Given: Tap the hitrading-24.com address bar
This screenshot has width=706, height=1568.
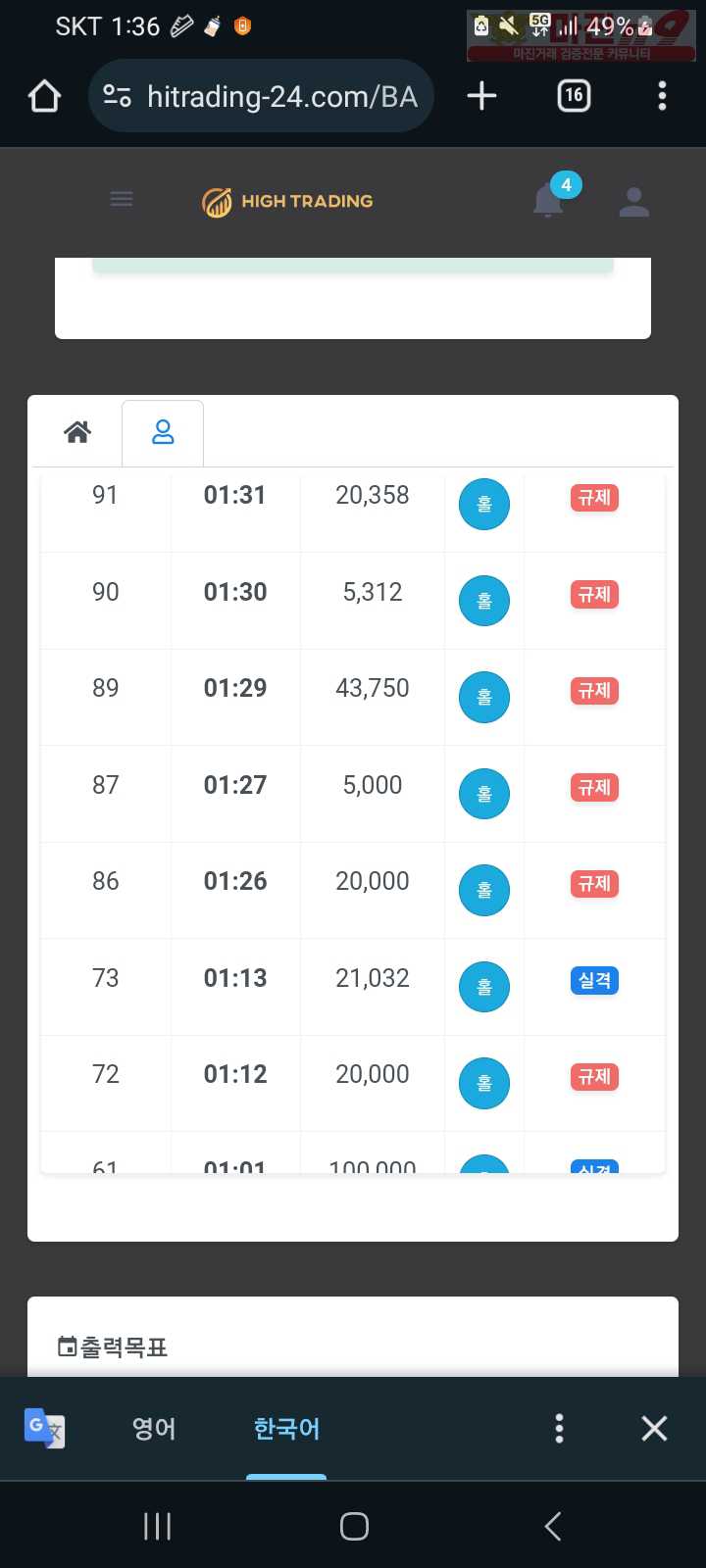Looking at the screenshot, I should (x=261, y=96).
